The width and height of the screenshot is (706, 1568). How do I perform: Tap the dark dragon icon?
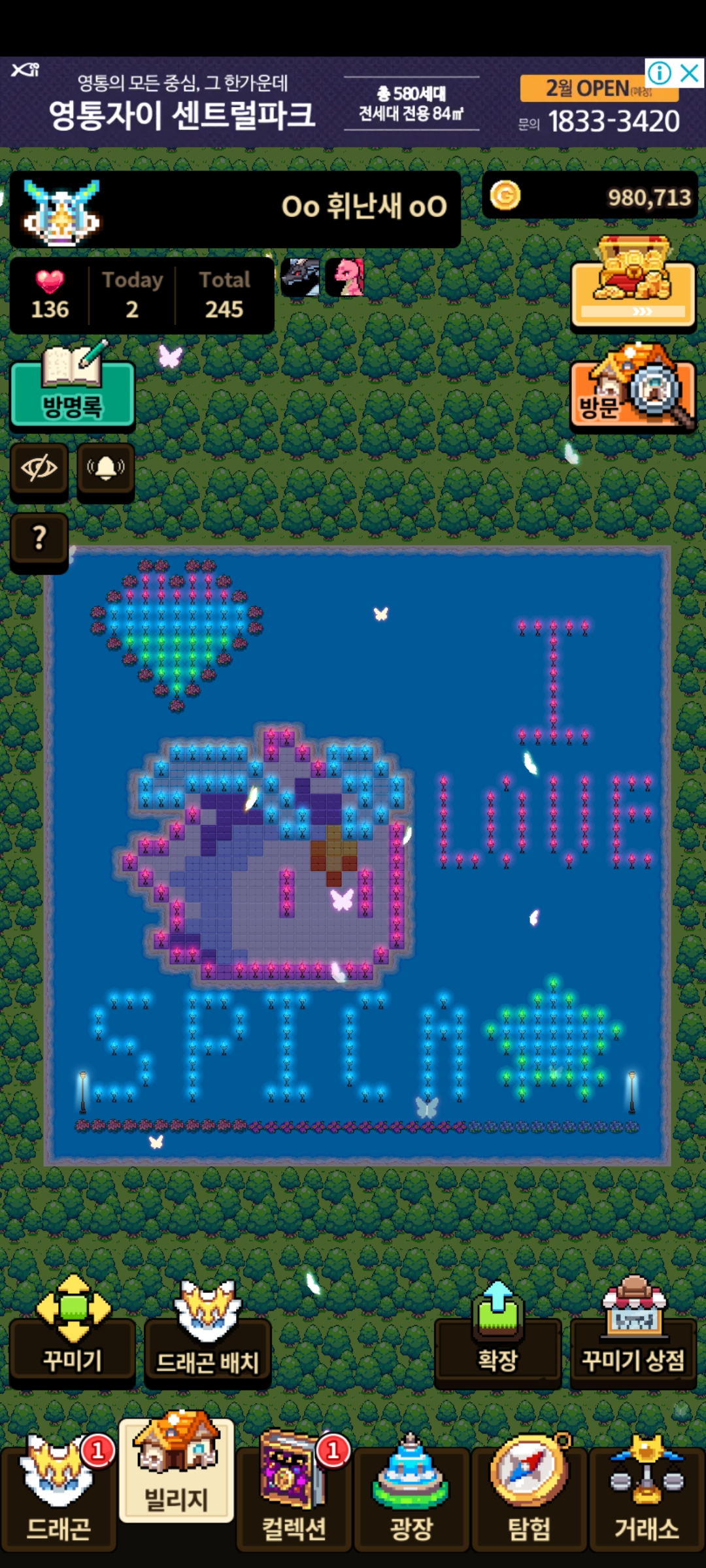tap(301, 277)
